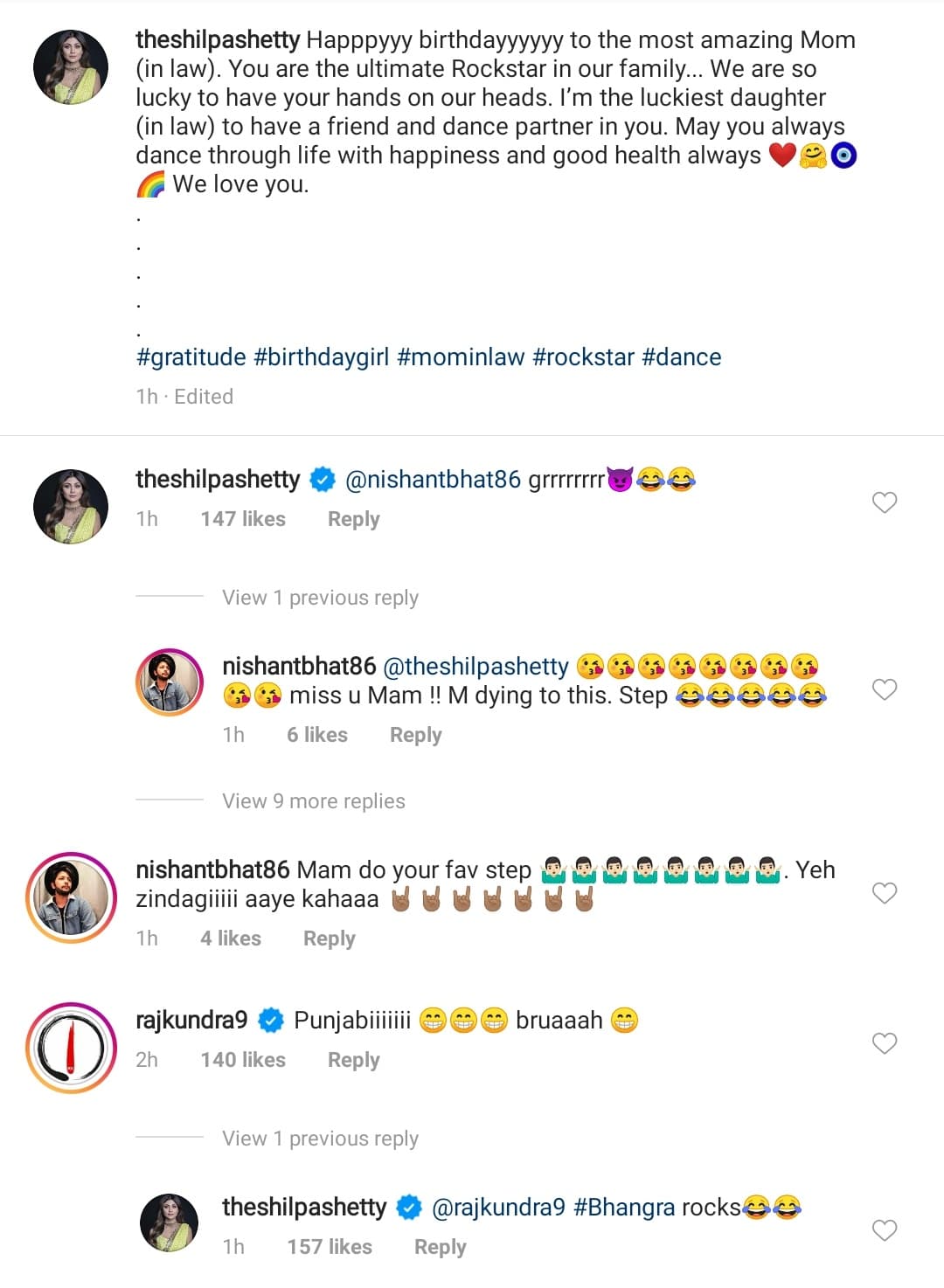944x1288 pixels.
Task: Like theshilpashetty's grrrrrrrr comment
Action: [885, 502]
